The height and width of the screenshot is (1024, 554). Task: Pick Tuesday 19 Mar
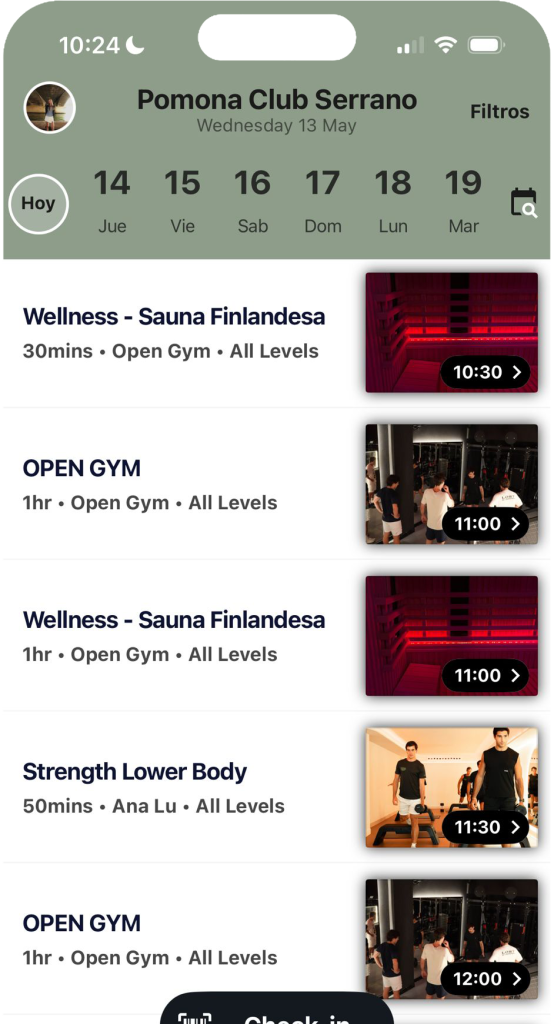(463, 201)
